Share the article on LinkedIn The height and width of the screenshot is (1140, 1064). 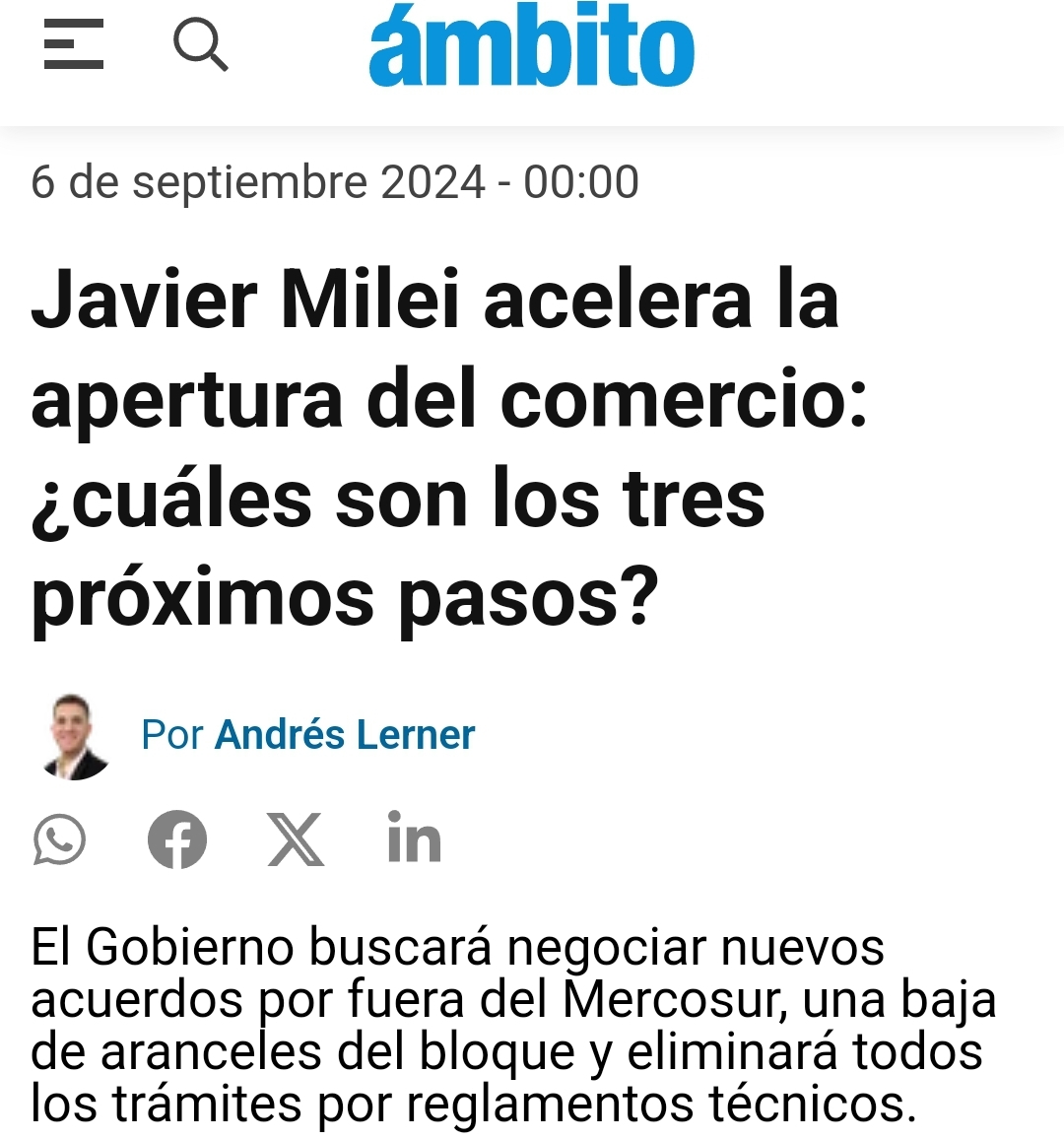coord(413,839)
